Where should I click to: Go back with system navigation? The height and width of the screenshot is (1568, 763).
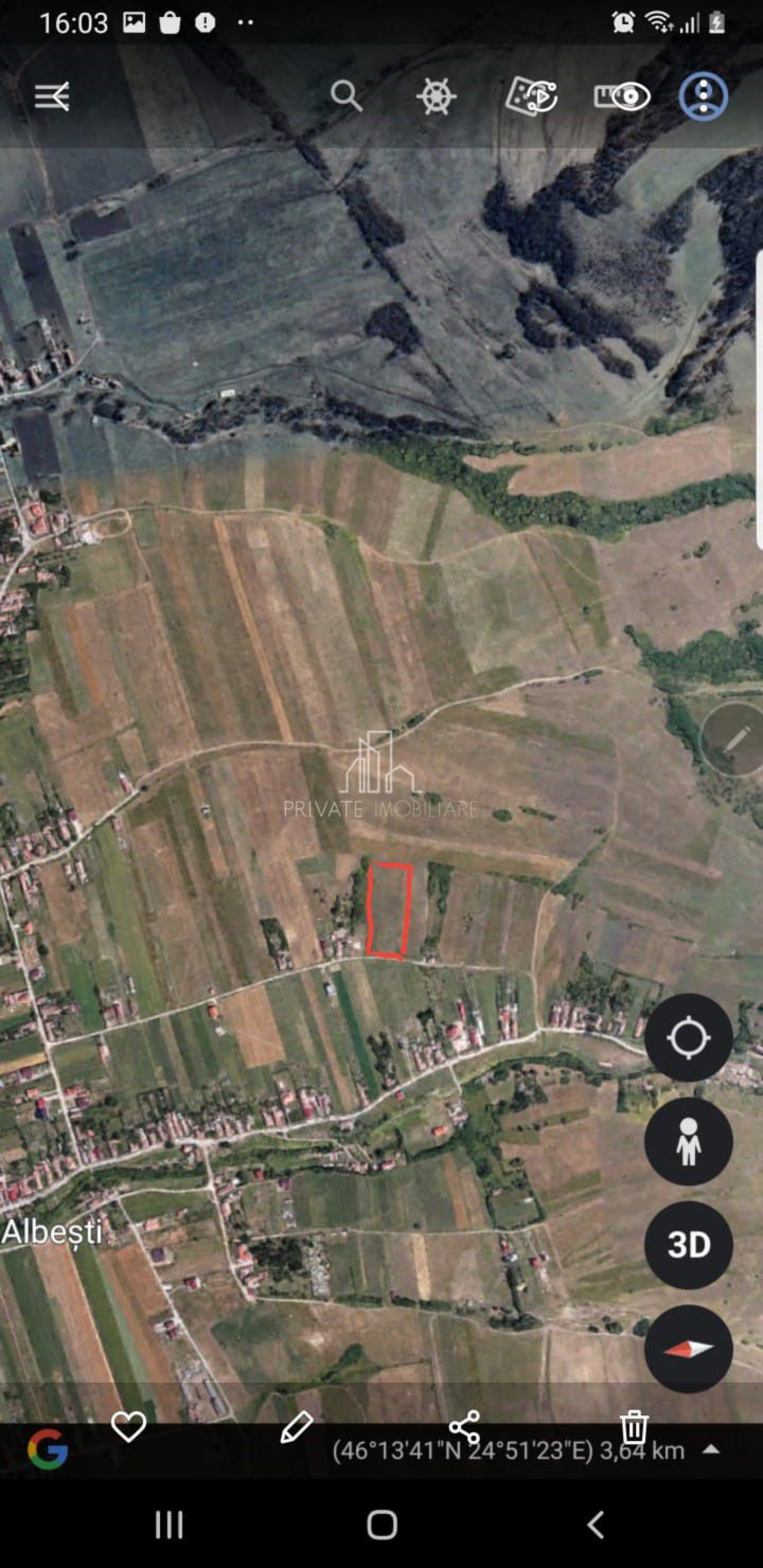coord(595,1525)
